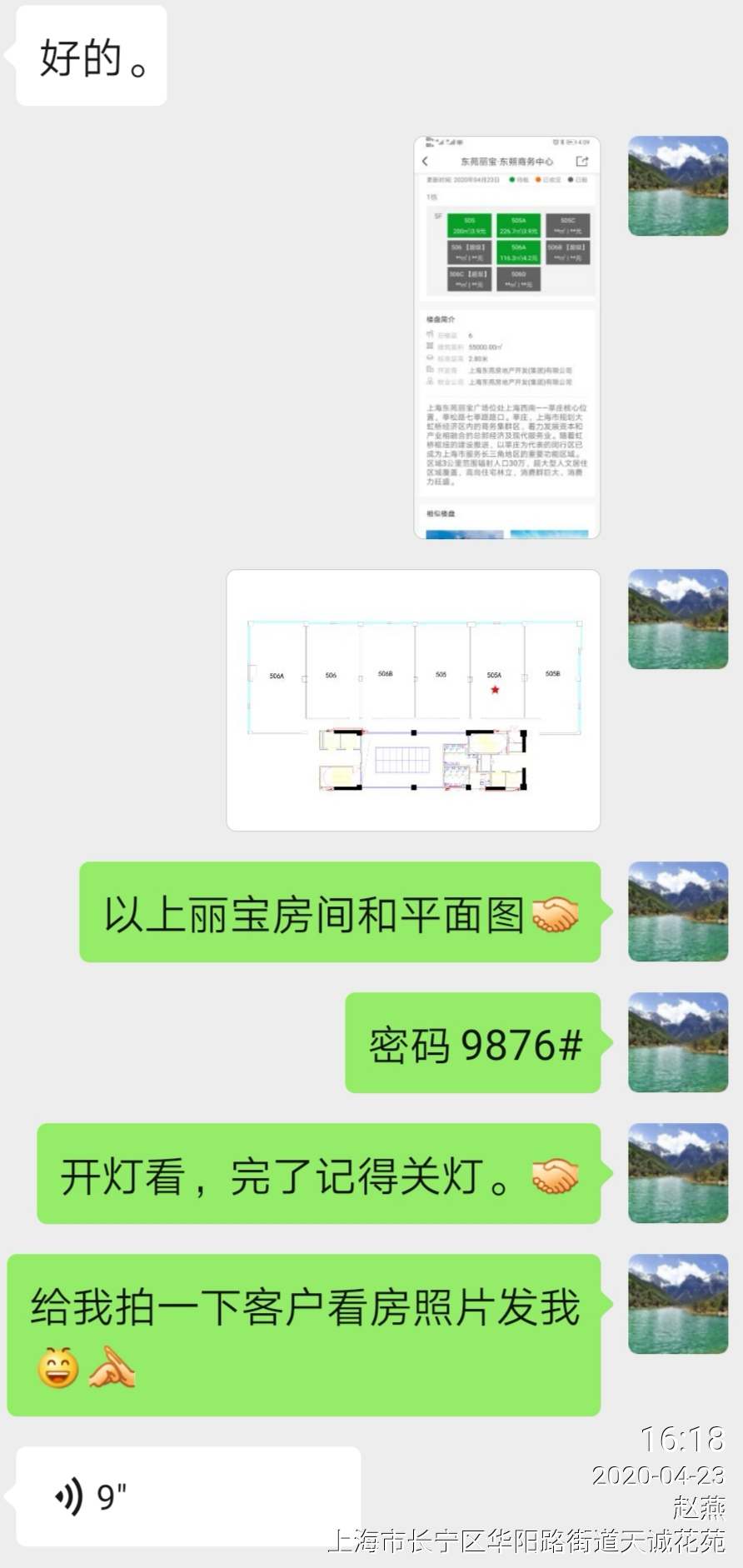Viewport: 743px width, 1568px height.
Task: Tap the avatar beside the floor plan image
Action: coord(678,619)
